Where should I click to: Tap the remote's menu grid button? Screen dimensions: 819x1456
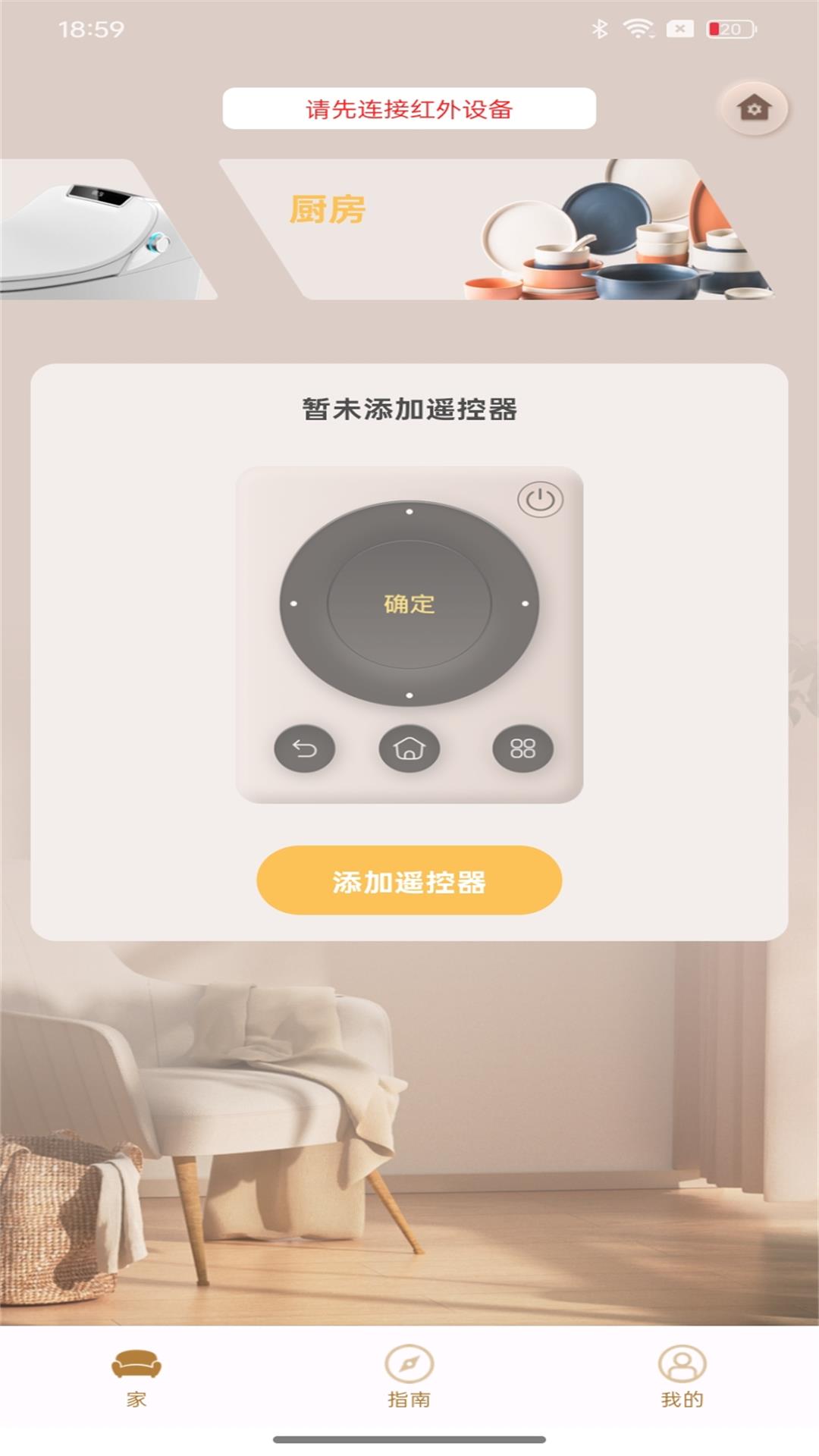[522, 748]
